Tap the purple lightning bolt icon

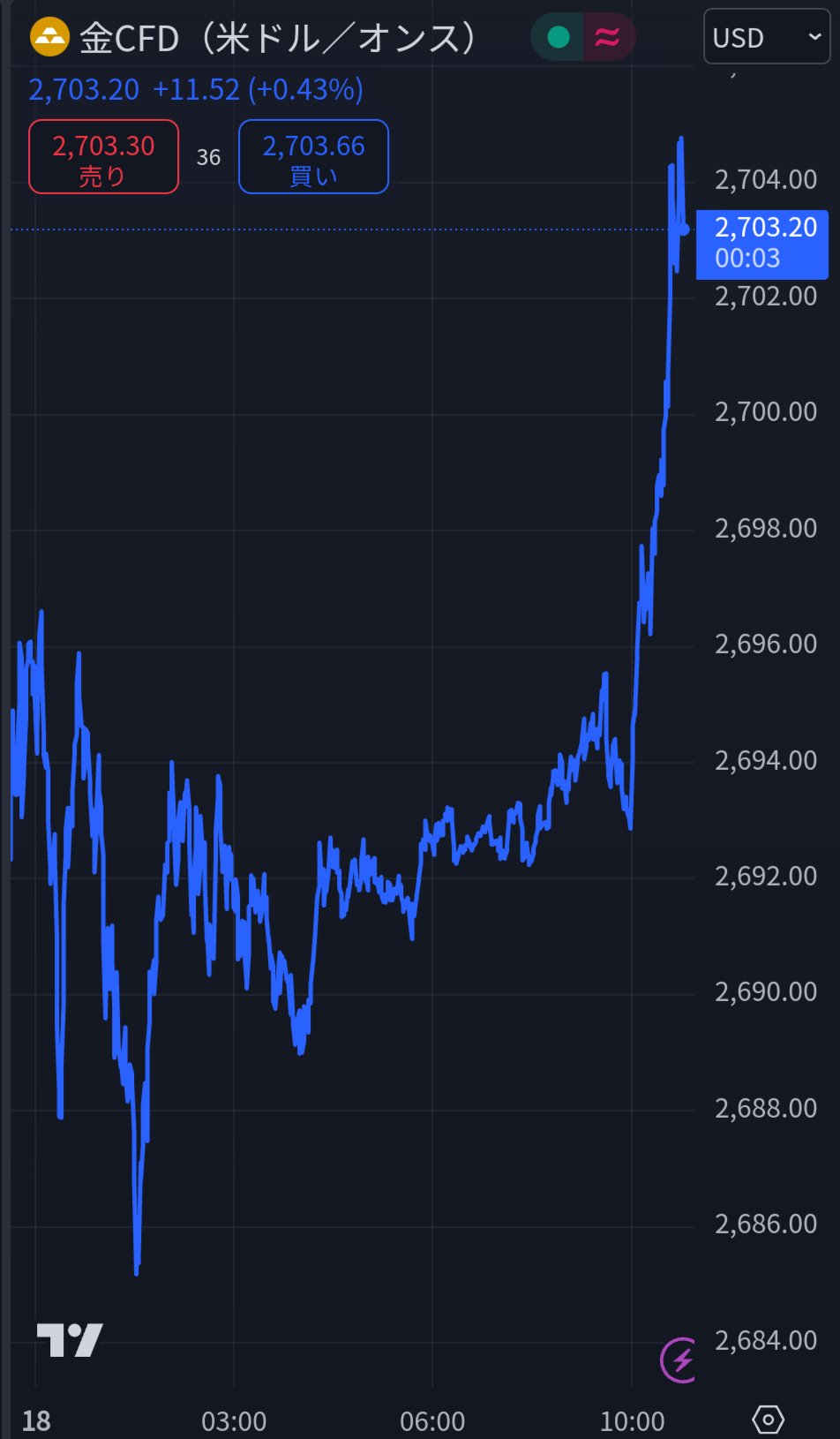[679, 1360]
